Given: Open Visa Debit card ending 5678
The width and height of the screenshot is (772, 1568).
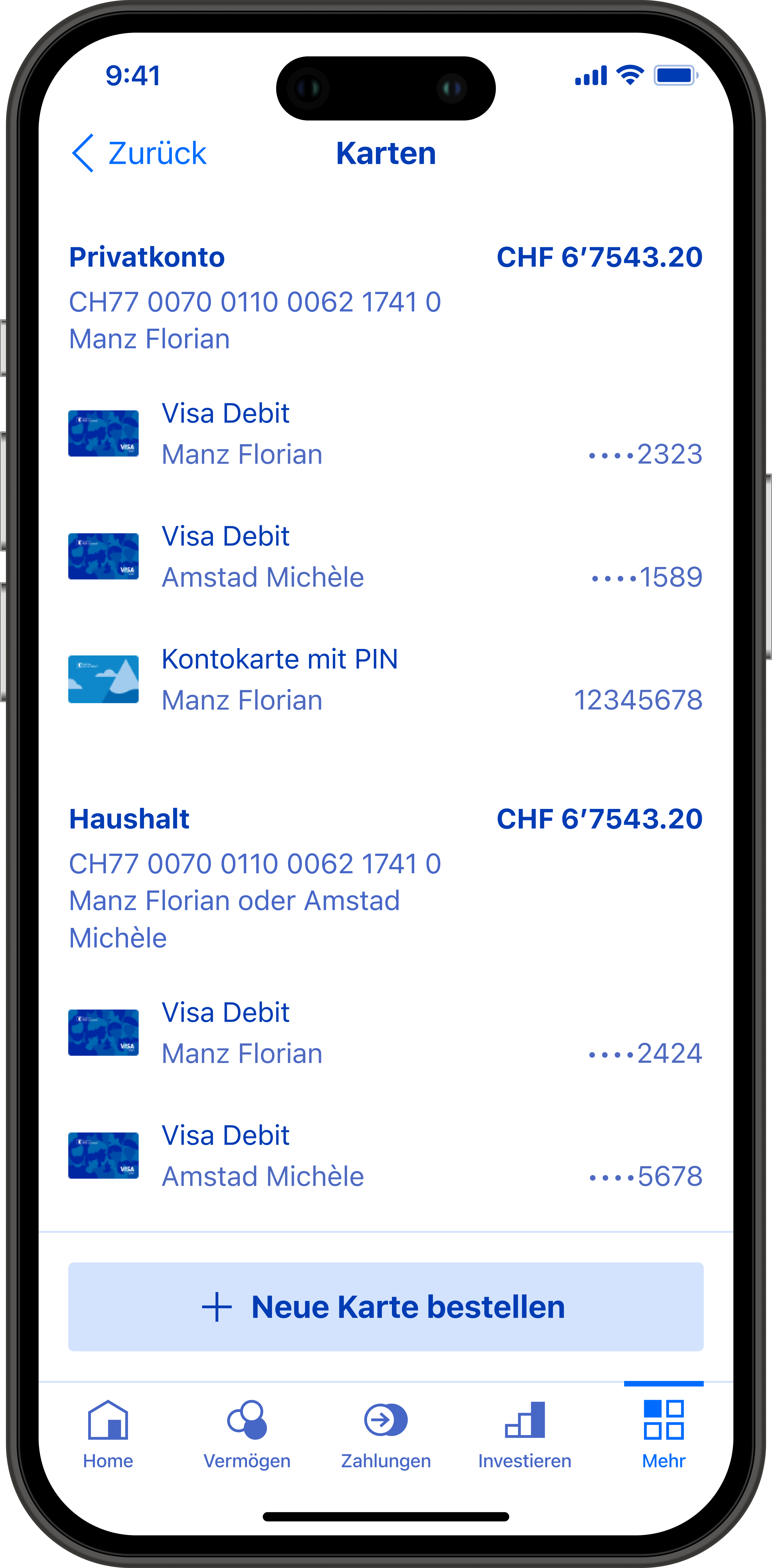Looking at the screenshot, I should [385, 1156].
